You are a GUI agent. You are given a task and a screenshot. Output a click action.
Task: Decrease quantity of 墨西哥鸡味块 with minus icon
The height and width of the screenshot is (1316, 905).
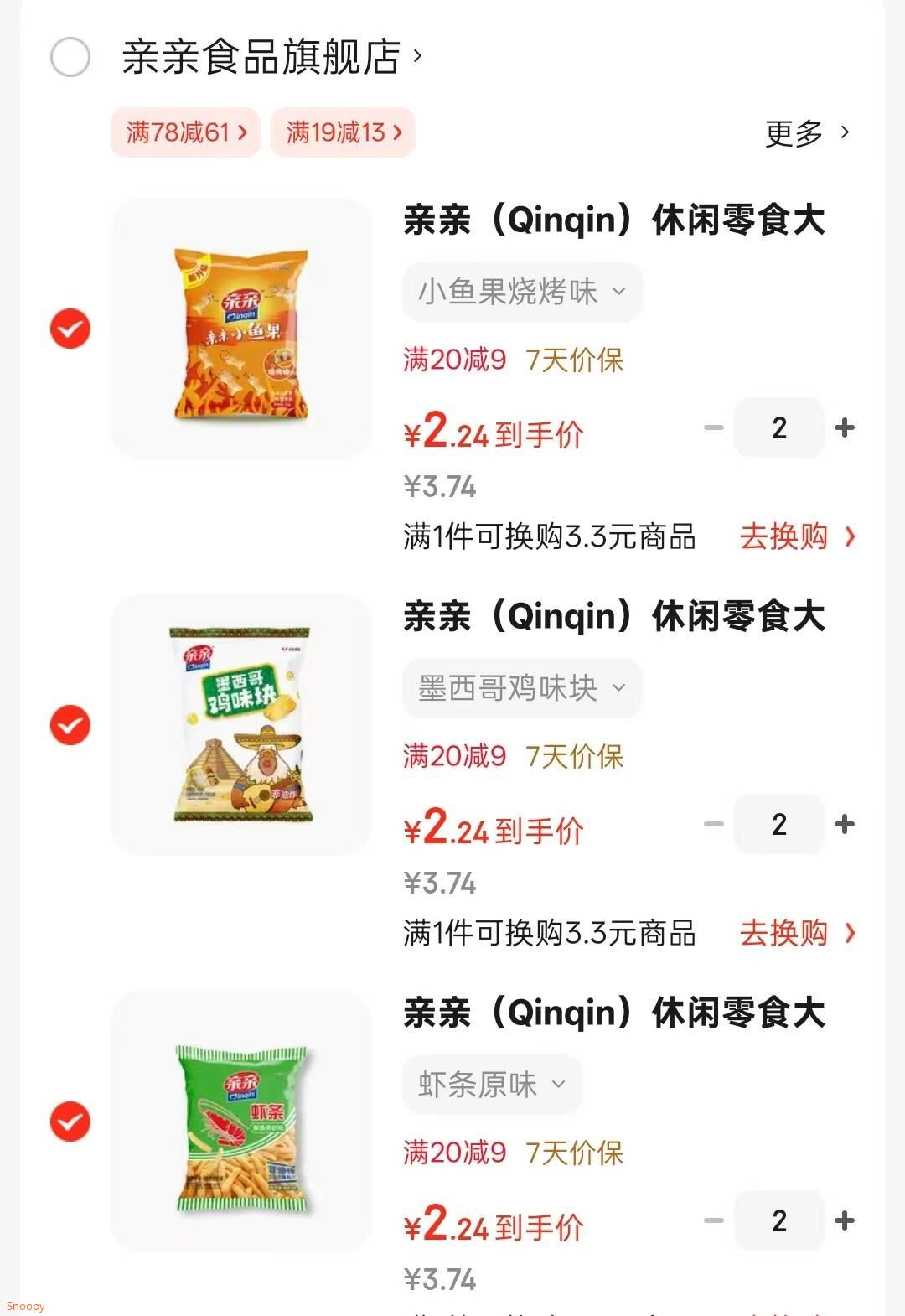[715, 825]
